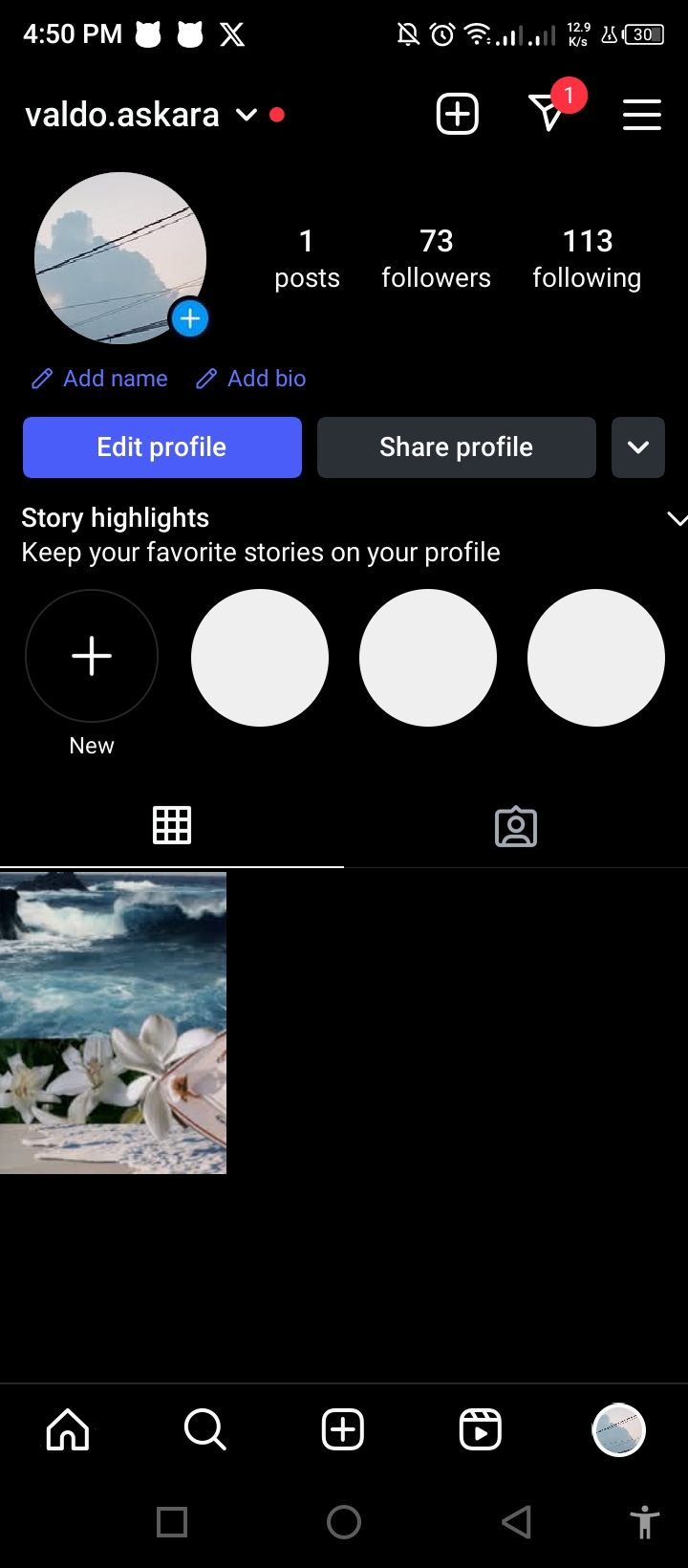Viewport: 688px width, 1568px height.
Task: Add a story via the profile picture plus badge
Action: 190,318
